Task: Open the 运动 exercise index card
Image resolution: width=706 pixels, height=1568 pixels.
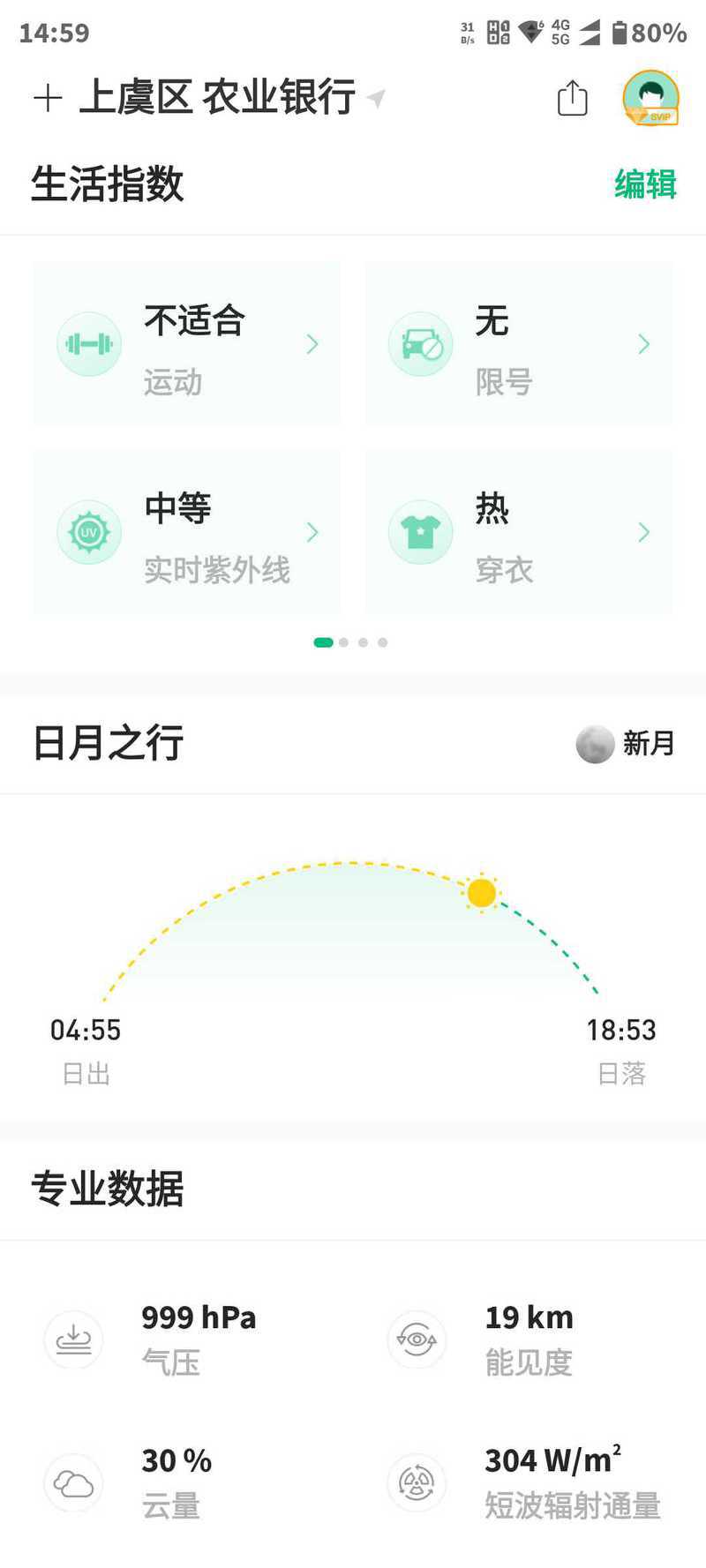Action: coord(186,344)
